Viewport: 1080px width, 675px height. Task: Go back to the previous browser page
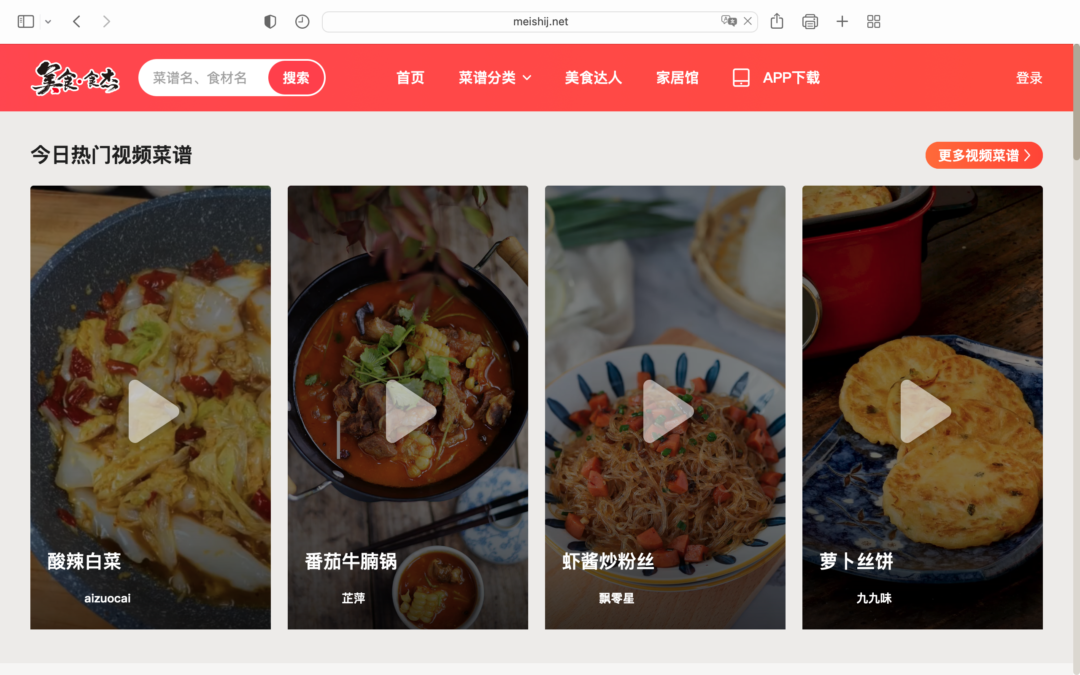(x=77, y=21)
